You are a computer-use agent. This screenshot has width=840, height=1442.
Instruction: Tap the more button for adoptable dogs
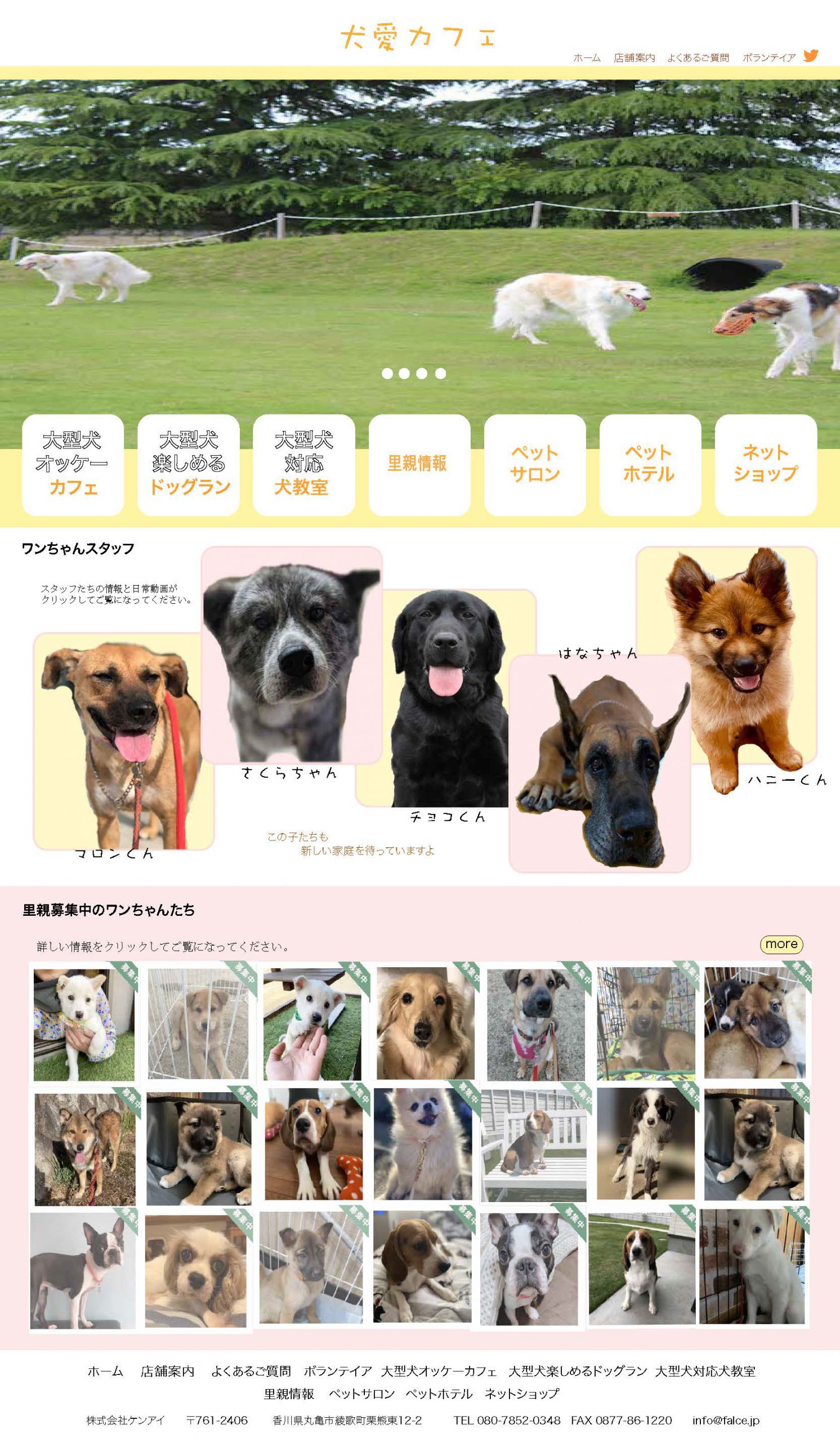[781, 944]
